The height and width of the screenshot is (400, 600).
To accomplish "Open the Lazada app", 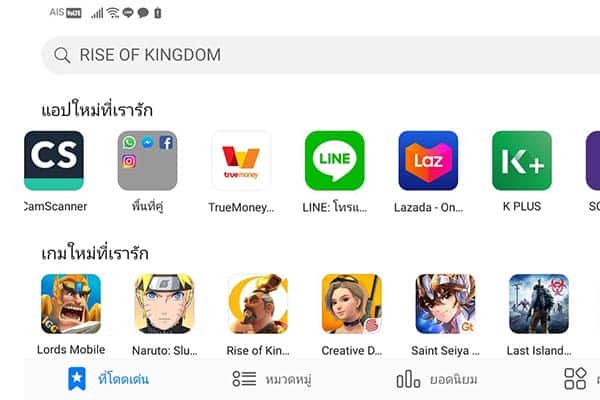I will (x=428, y=160).
